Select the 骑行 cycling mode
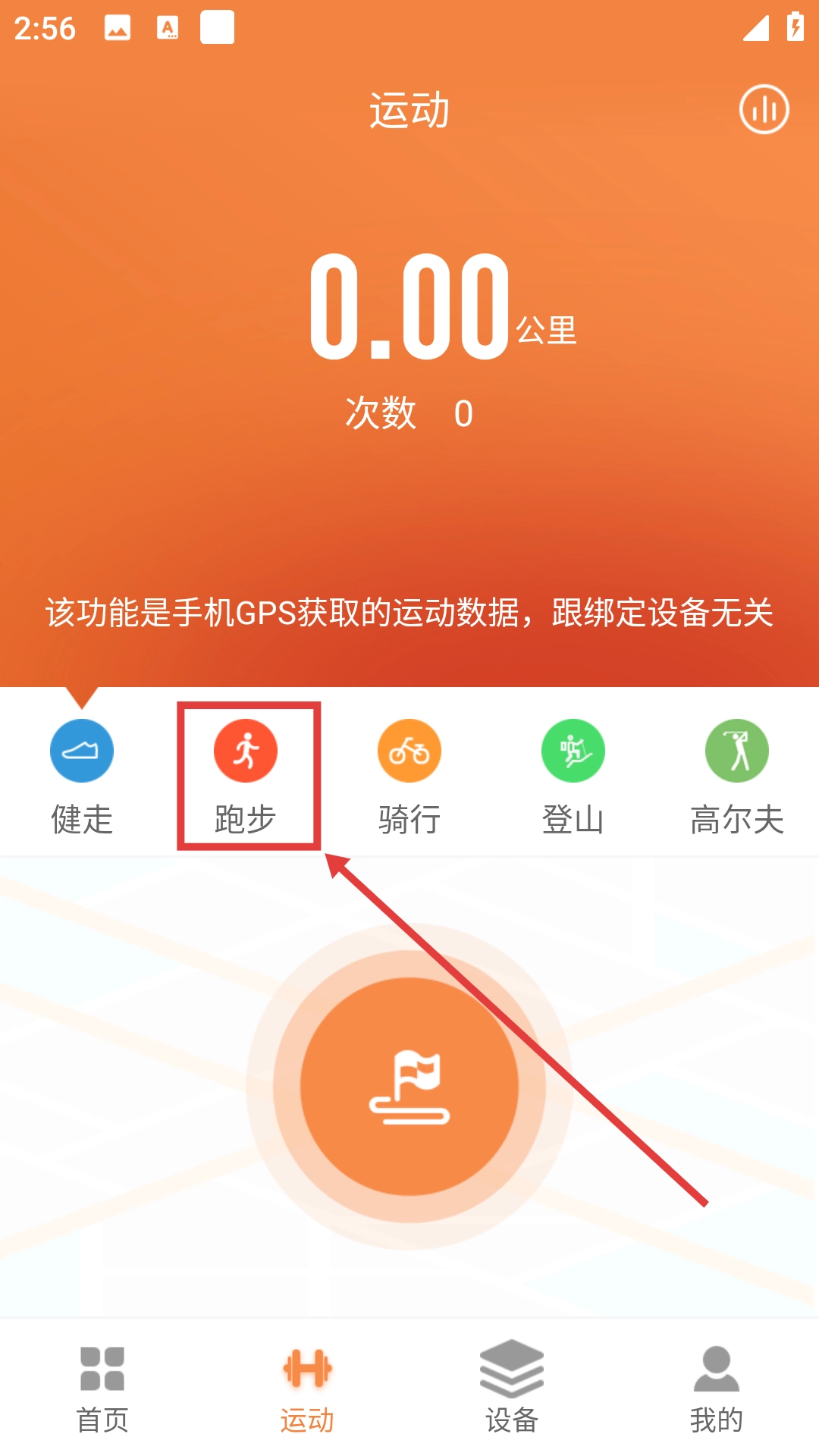Viewport: 819px width, 1456px height. [x=409, y=775]
